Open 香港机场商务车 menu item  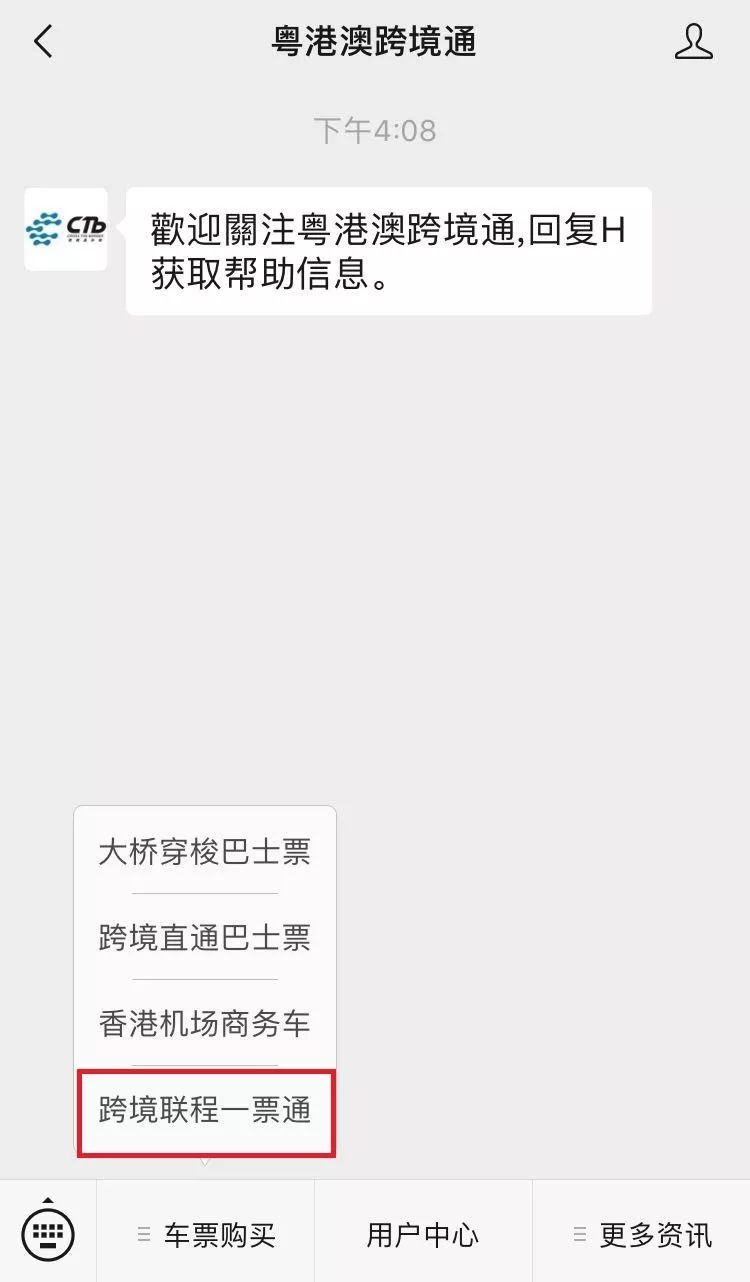(x=205, y=1023)
